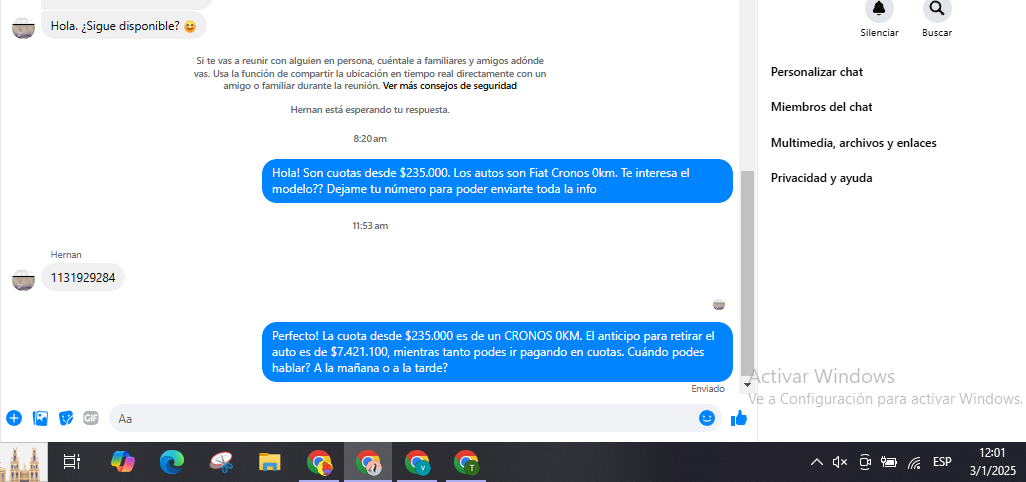Choose a sticker from the sticker icon
Image resolution: width=1026 pixels, height=482 pixels.
click(66, 418)
